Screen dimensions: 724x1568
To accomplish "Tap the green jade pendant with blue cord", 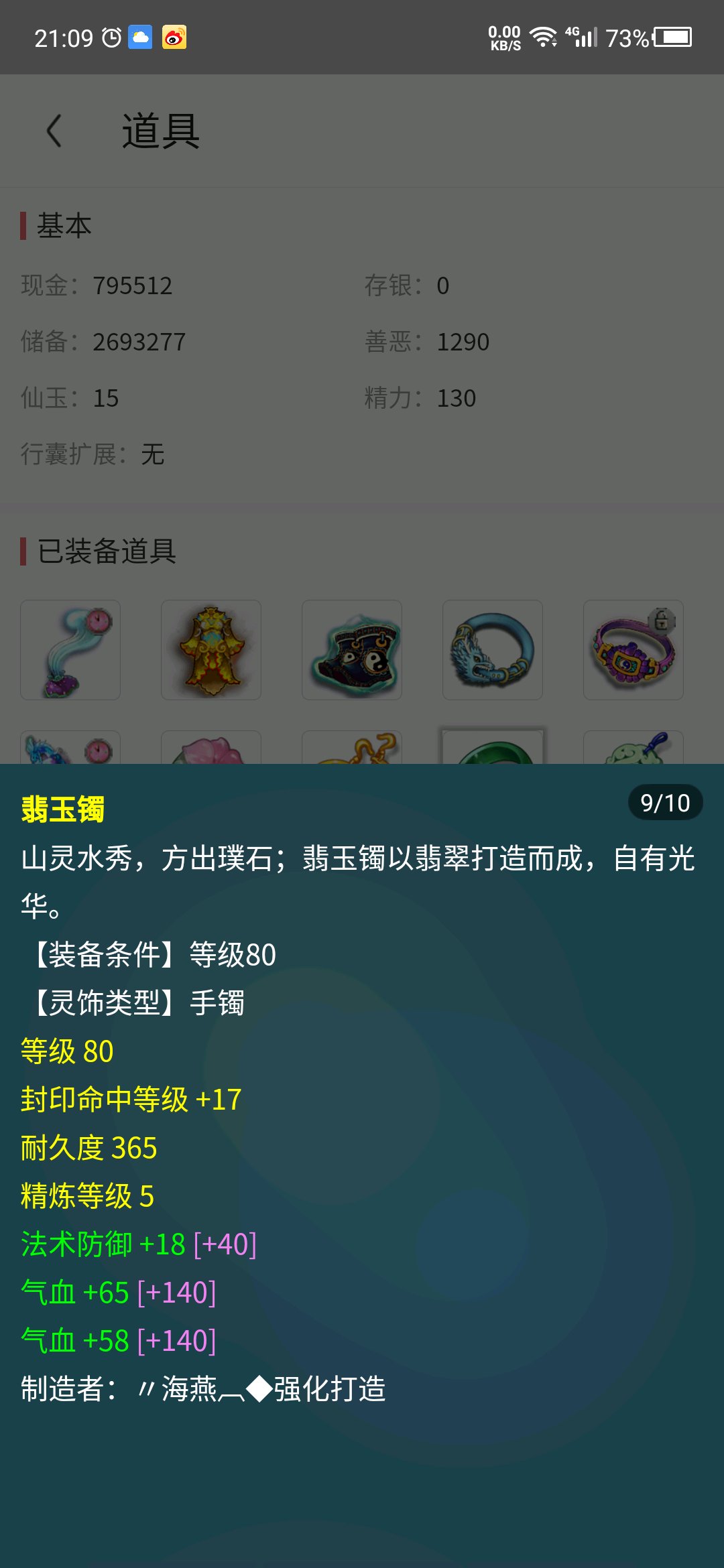I will [633, 748].
